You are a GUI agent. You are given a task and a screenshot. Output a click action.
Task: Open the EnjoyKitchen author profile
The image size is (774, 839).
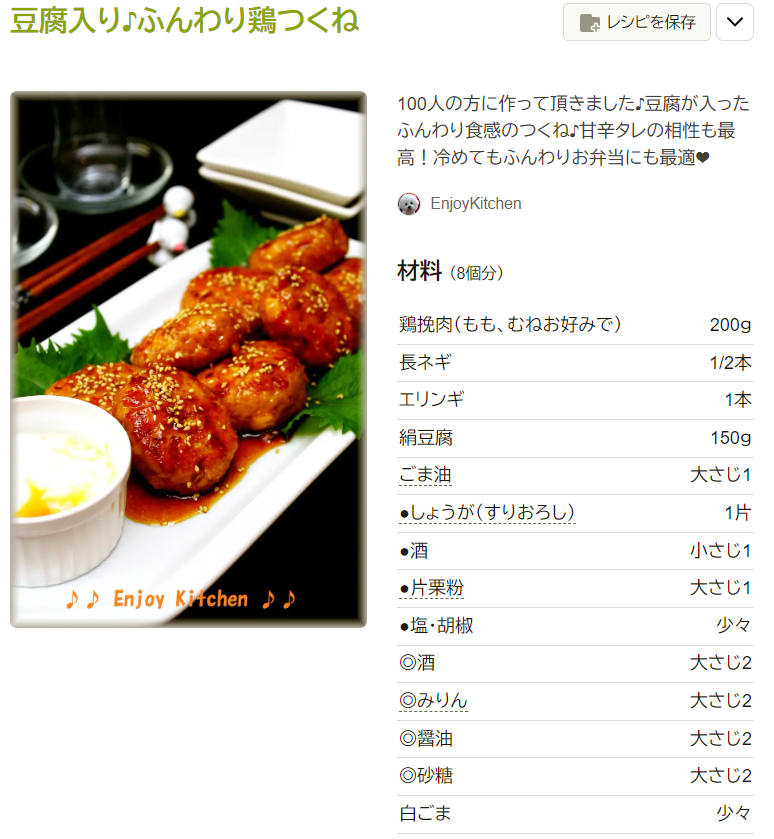[x=475, y=204]
